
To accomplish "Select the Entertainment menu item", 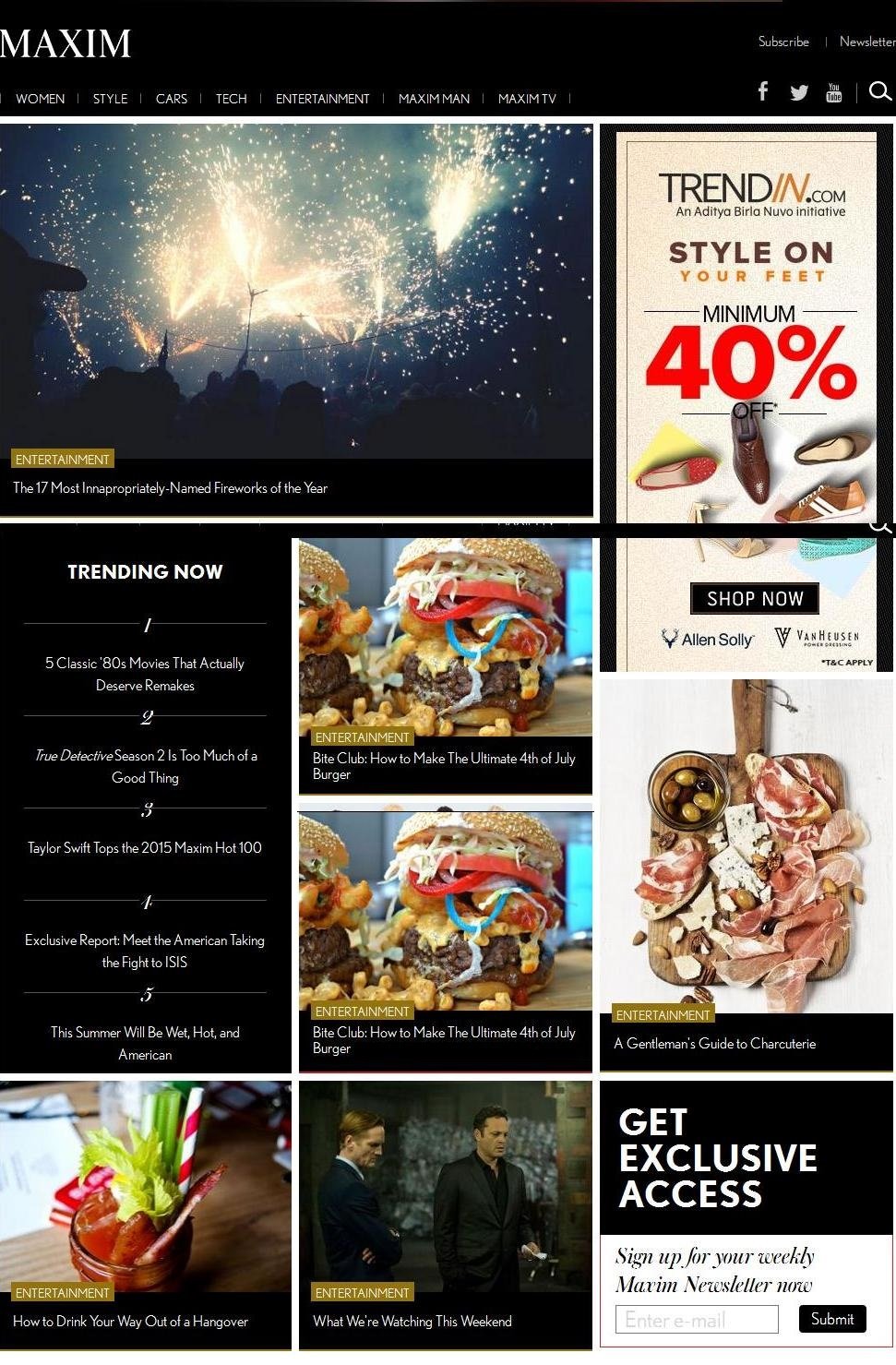I will click(x=322, y=99).
